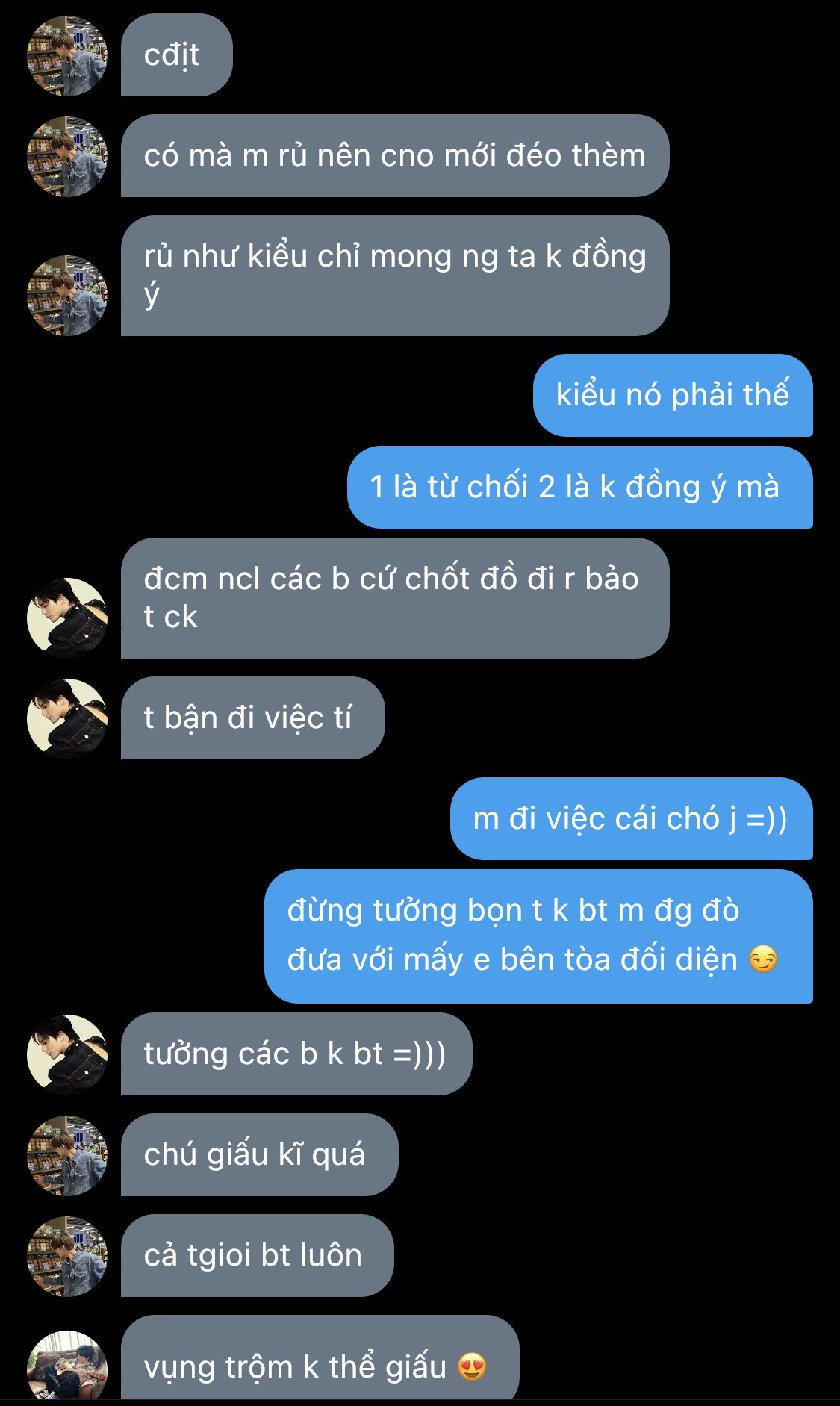Tap avatar next to "t bận đi việc tí"

(x=67, y=718)
